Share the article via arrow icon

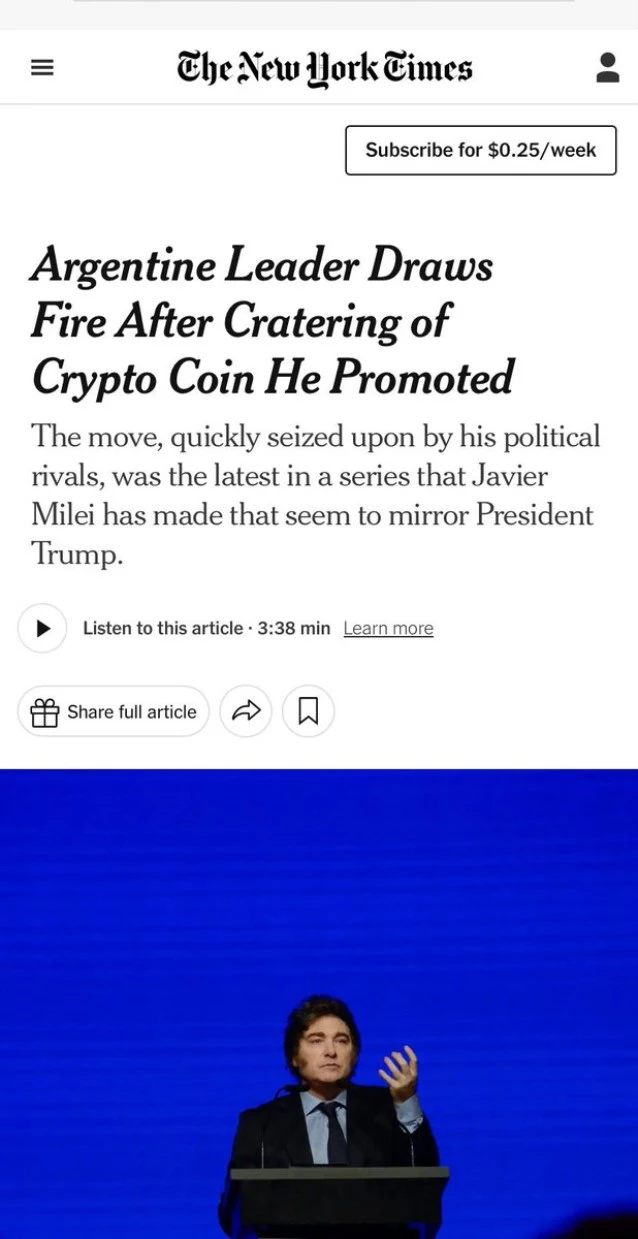(246, 712)
